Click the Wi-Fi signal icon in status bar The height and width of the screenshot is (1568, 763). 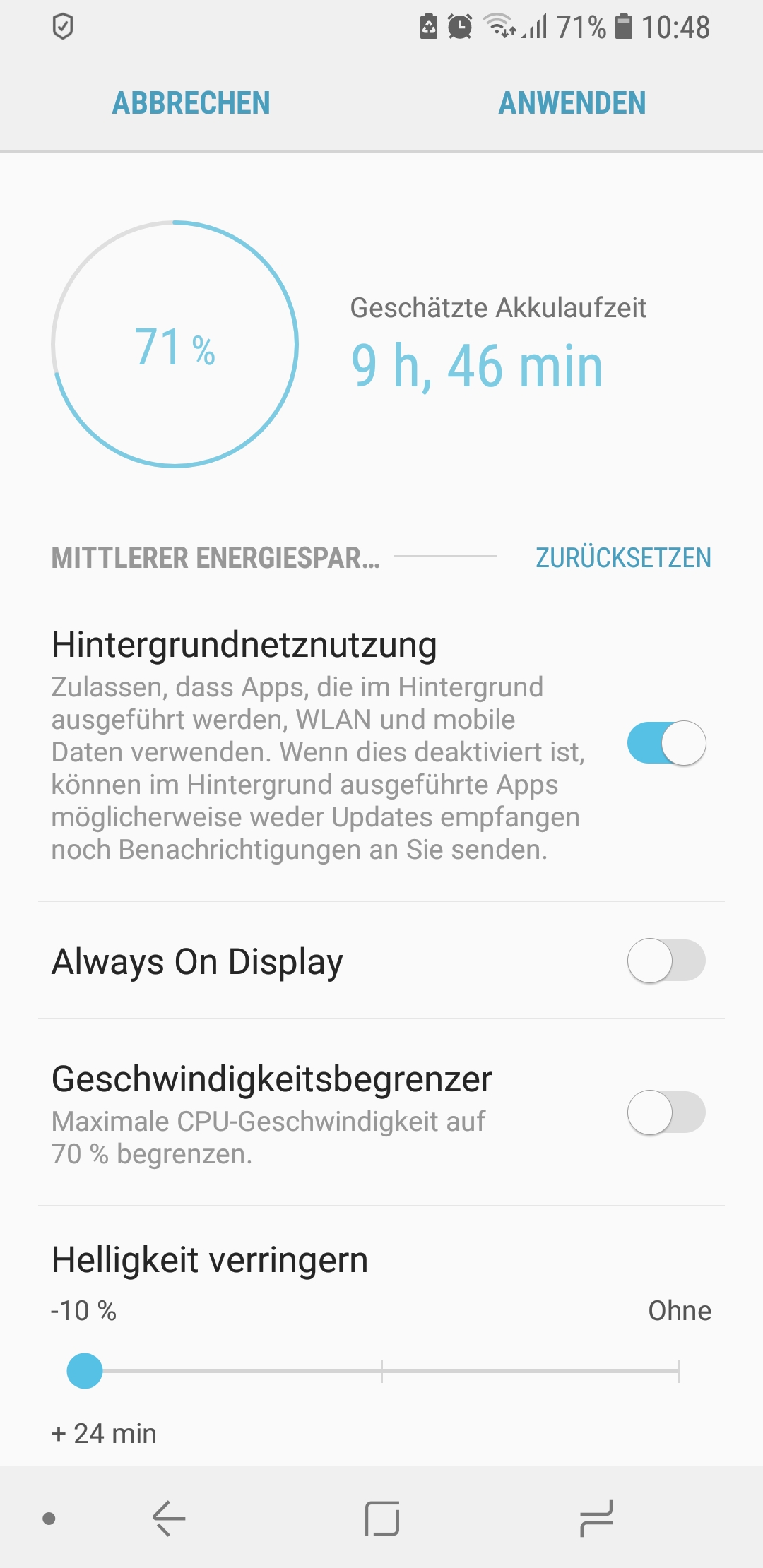point(499,27)
